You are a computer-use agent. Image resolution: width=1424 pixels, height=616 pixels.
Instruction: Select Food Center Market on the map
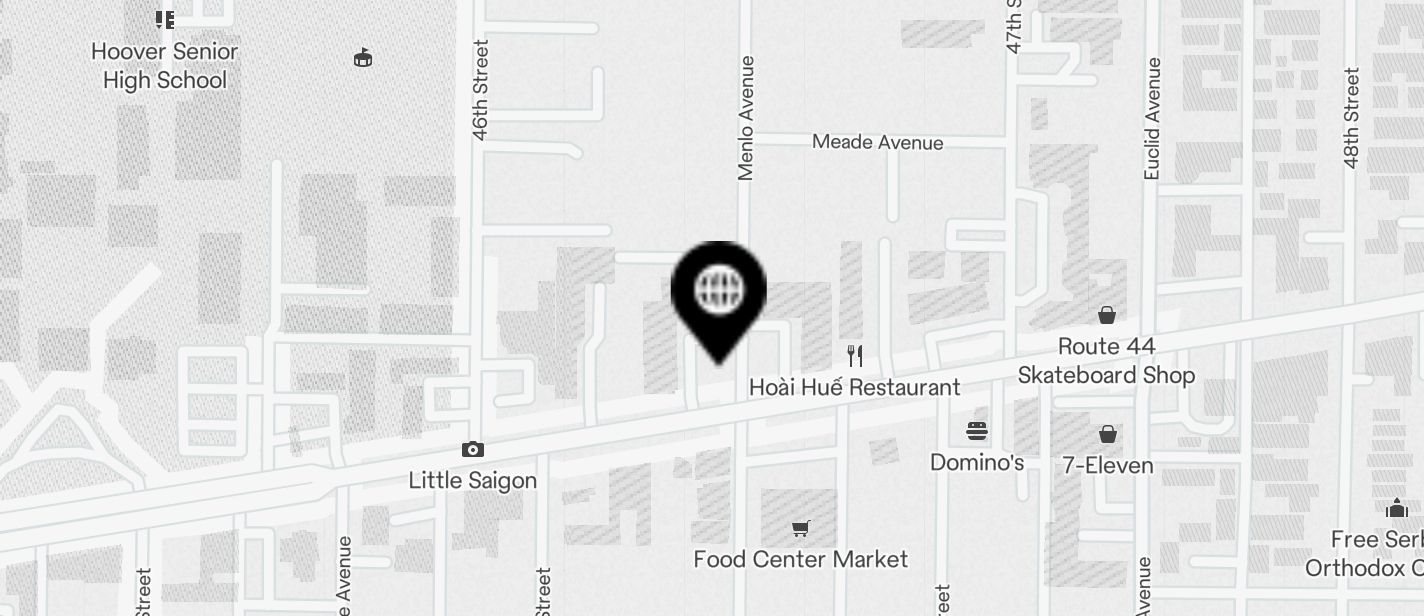tap(800, 529)
